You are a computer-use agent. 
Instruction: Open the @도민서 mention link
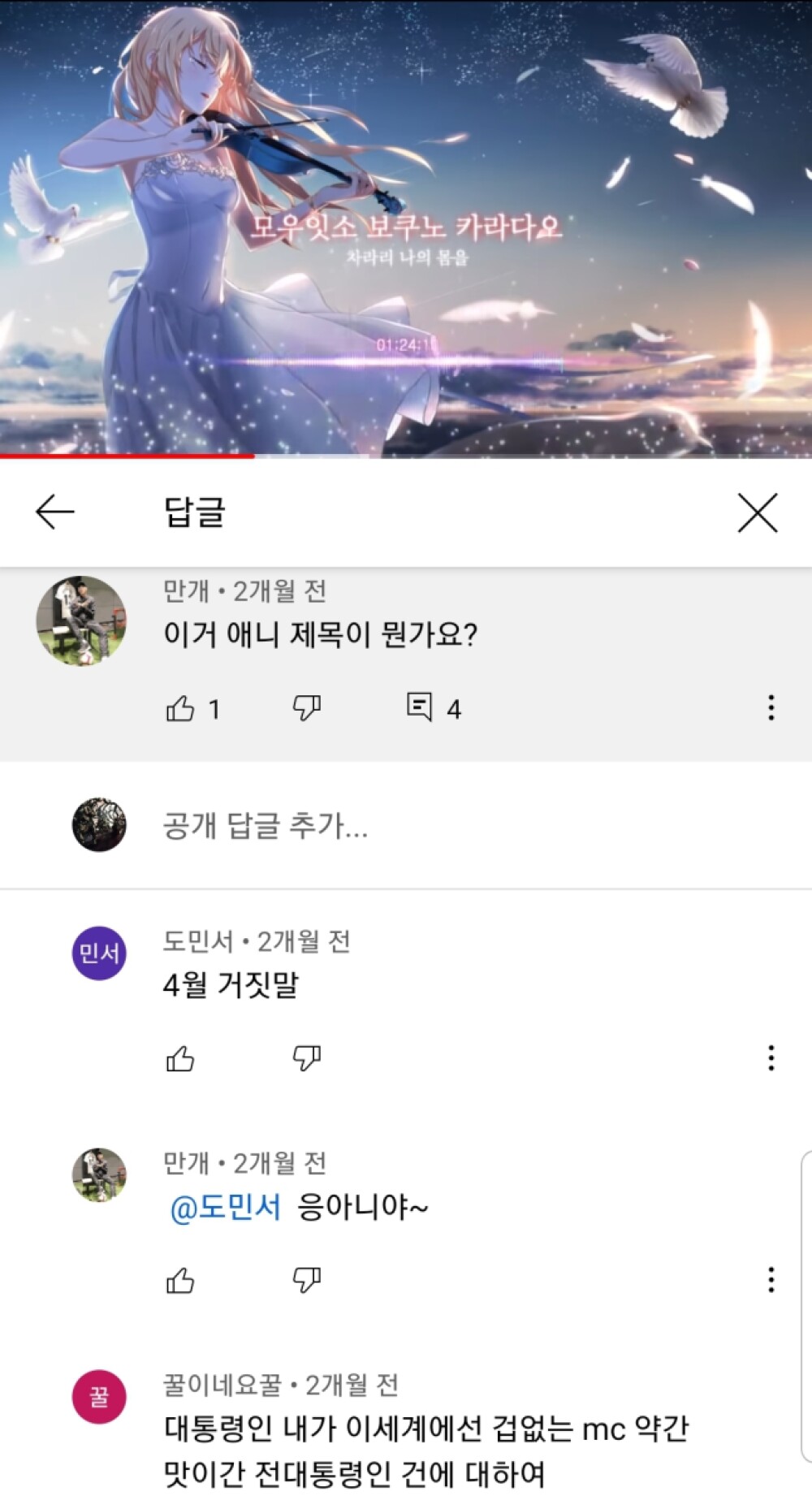pyautogui.click(x=225, y=1208)
